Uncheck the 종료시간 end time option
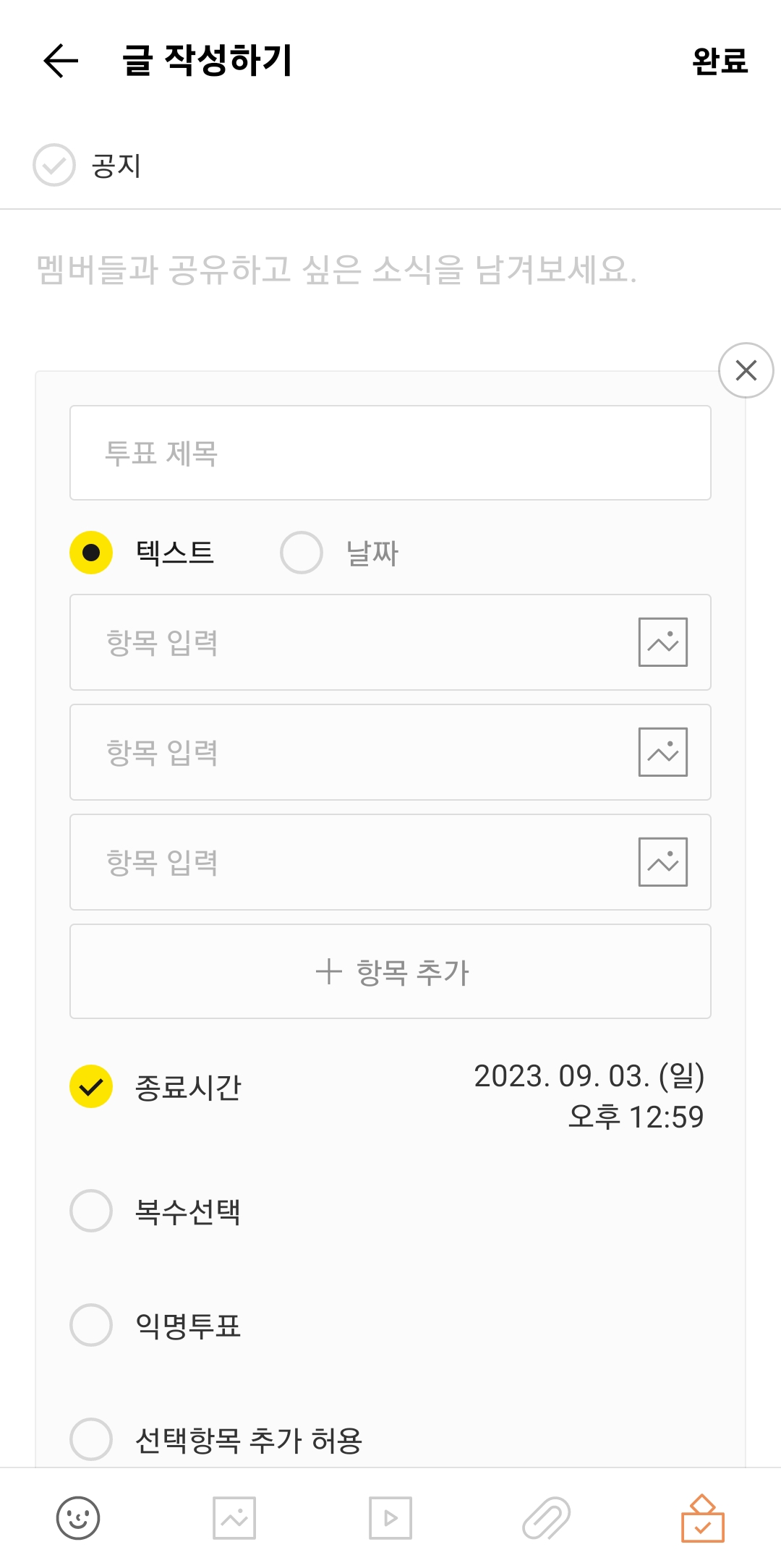 pyautogui.click(x=91, y=1084)
